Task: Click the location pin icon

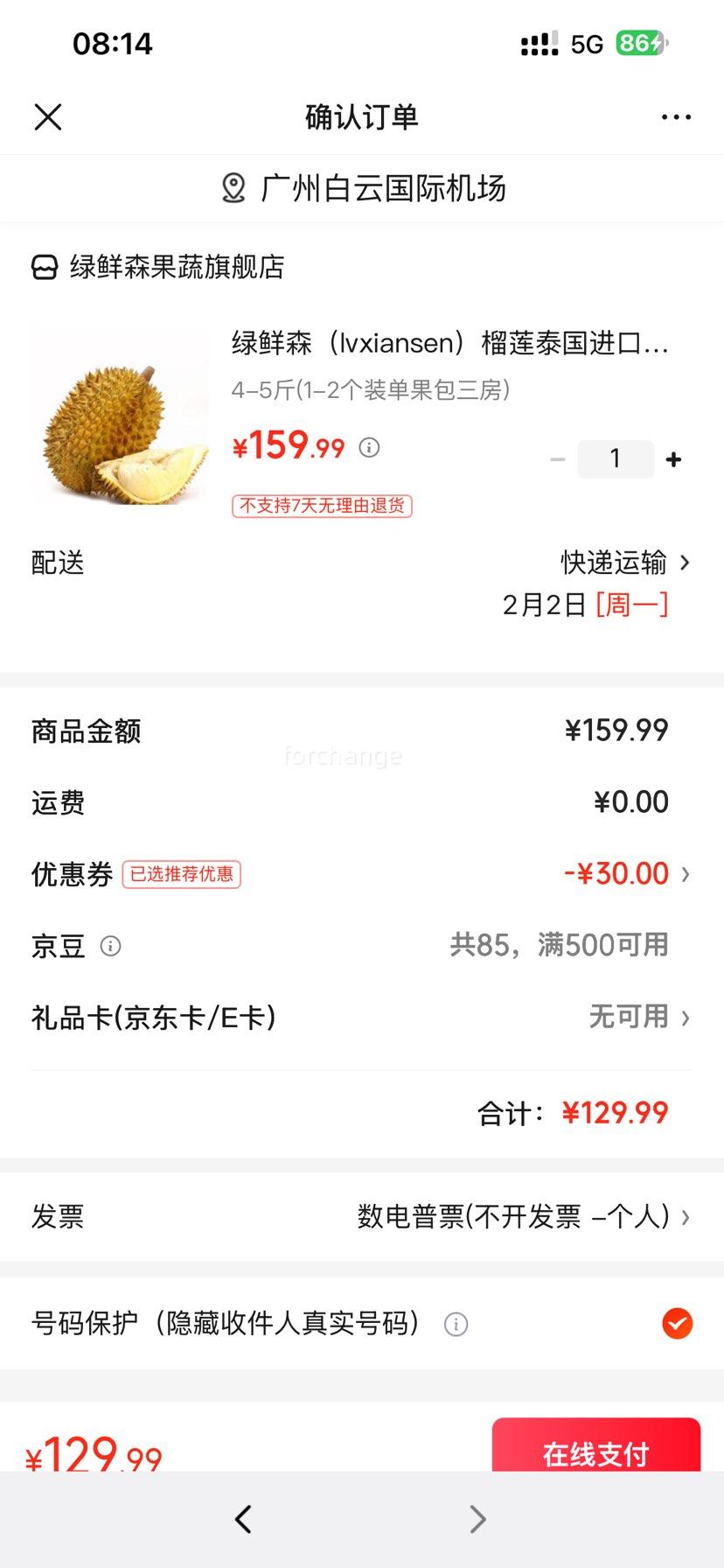Action: (233, 187)
